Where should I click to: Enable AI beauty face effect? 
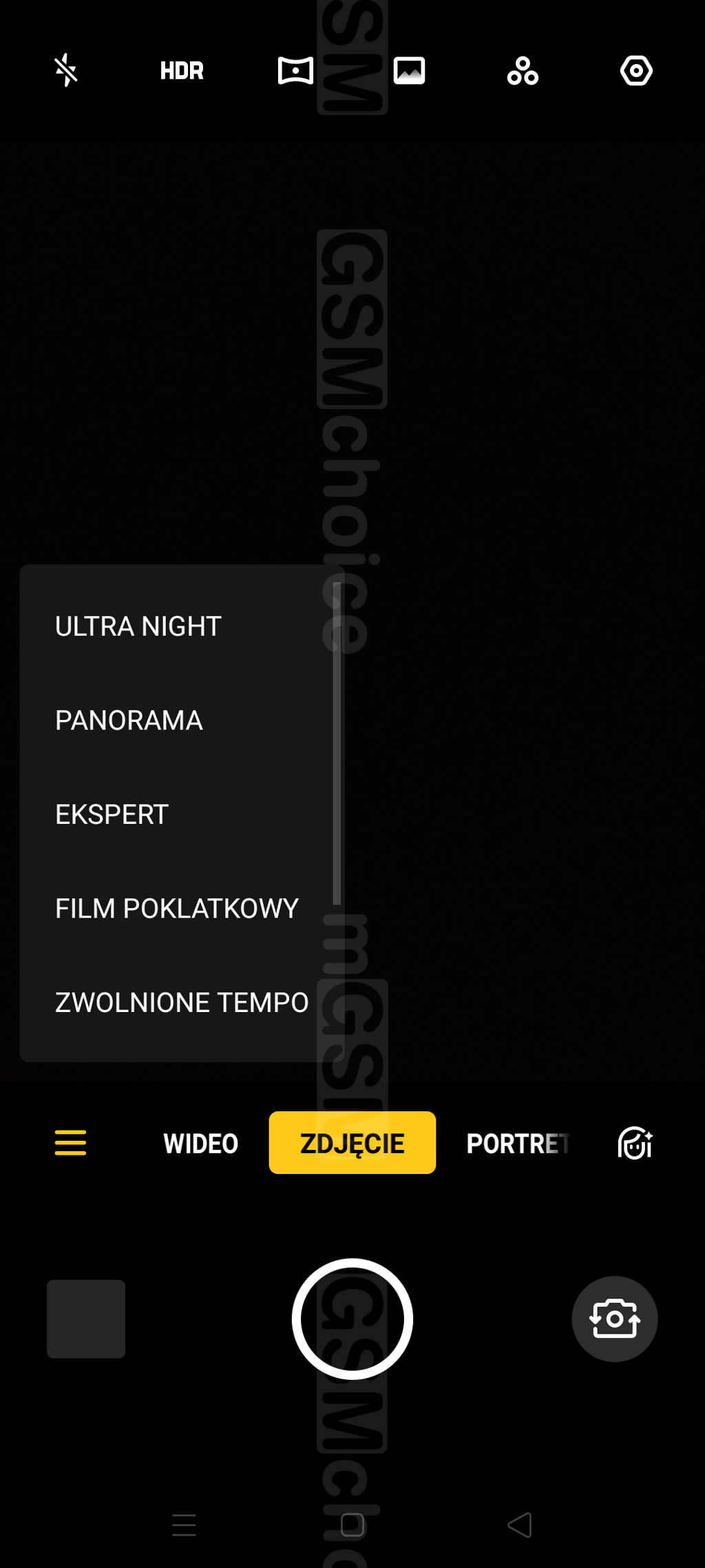(x=635, y=1143)
